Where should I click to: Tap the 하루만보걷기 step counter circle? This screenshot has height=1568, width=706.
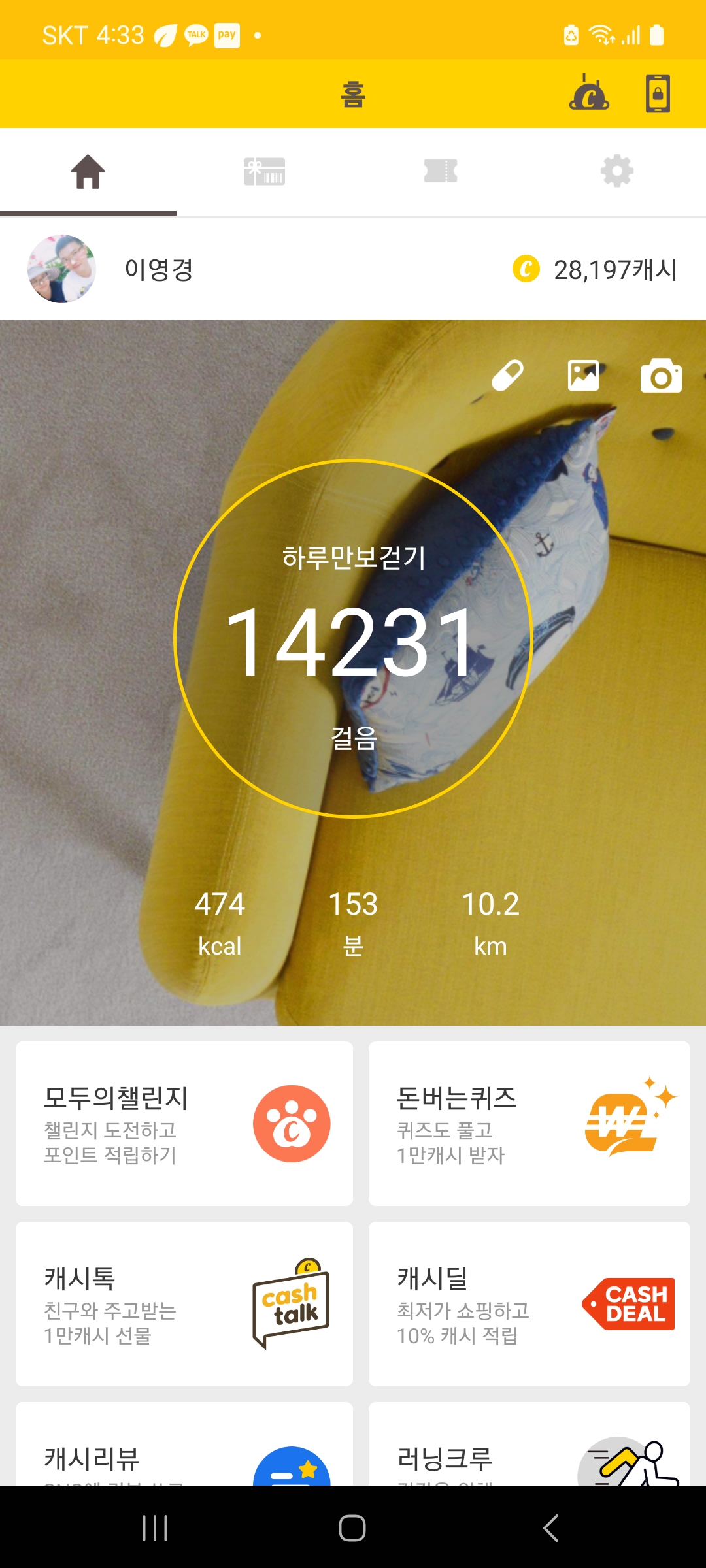(353, 639)
